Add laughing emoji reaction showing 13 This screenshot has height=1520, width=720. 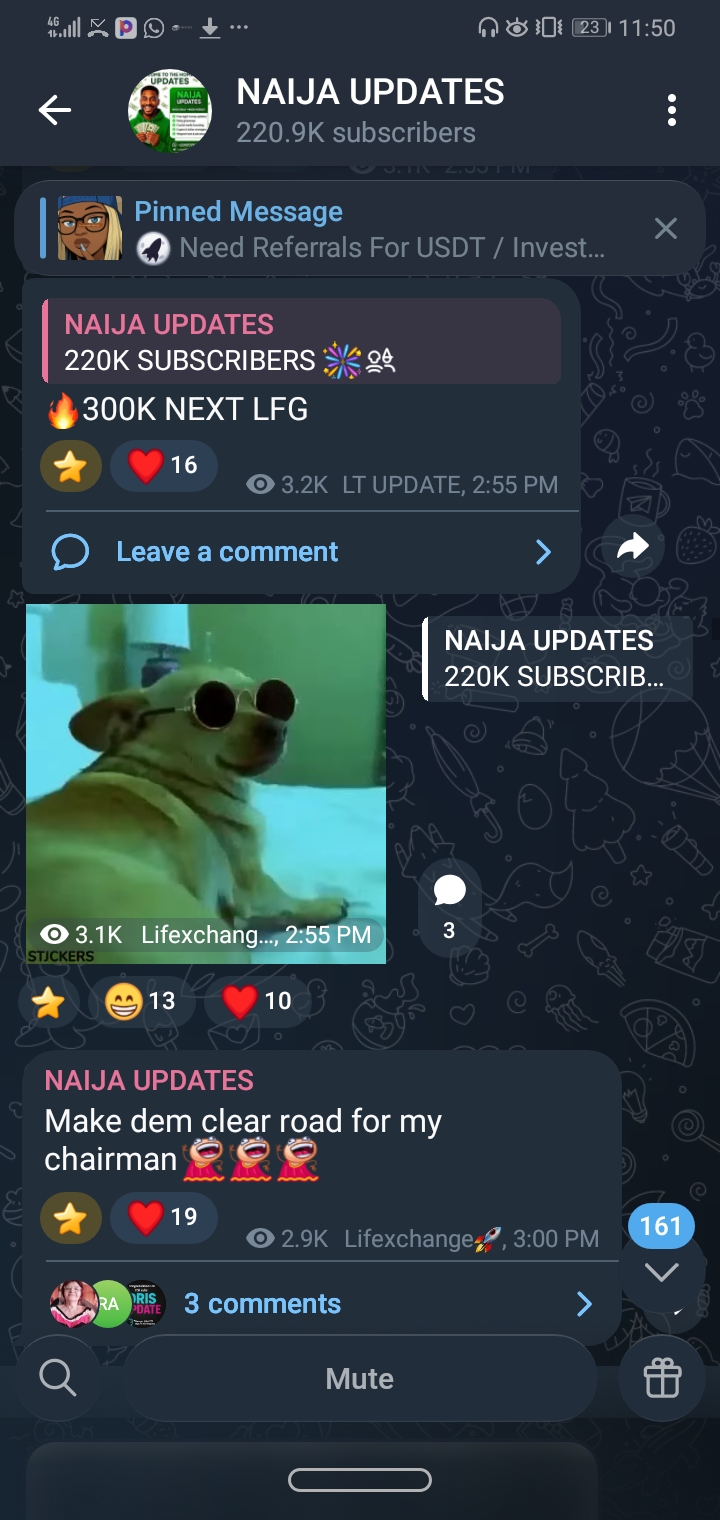pos(141,1001)
